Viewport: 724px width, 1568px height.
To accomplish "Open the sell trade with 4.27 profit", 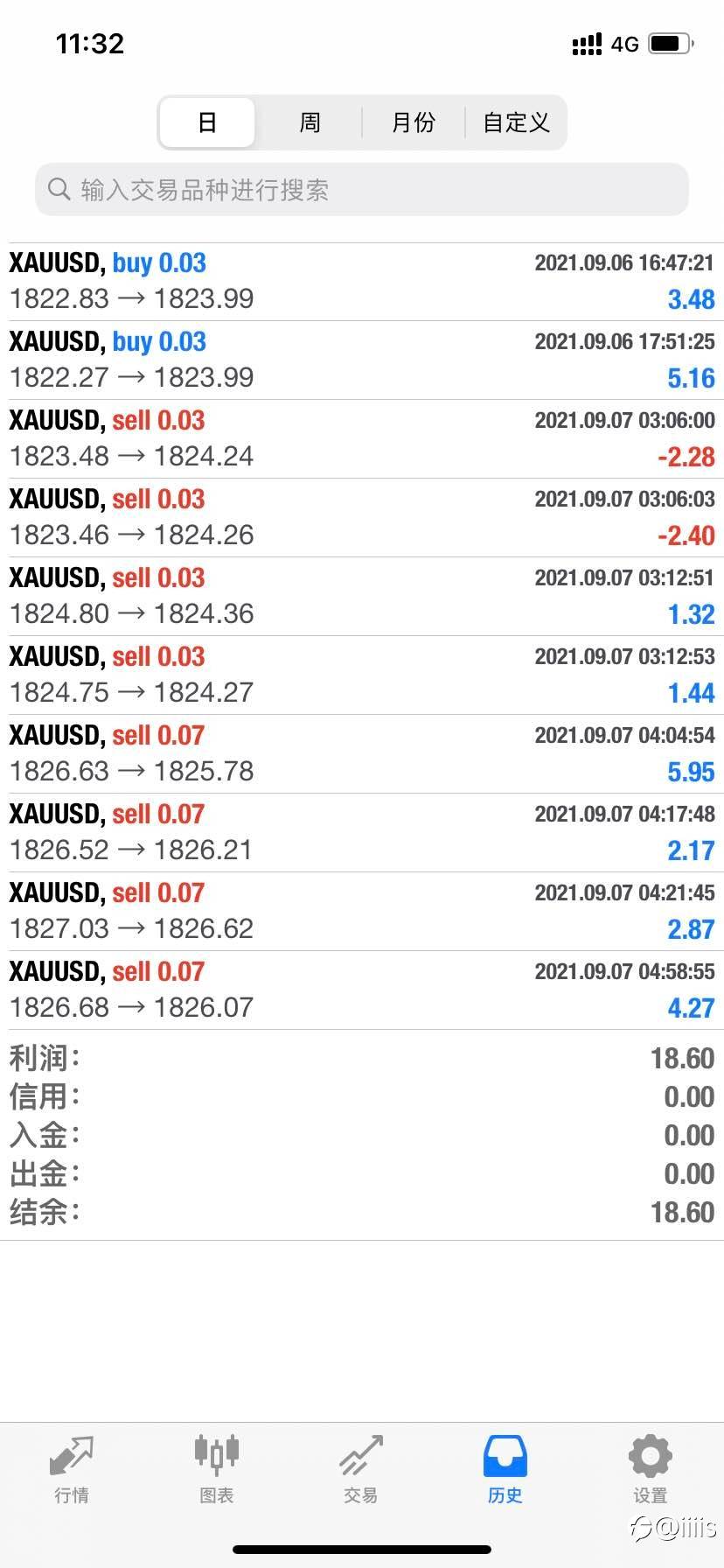I will pyautogui.click(x=362, y=990).
